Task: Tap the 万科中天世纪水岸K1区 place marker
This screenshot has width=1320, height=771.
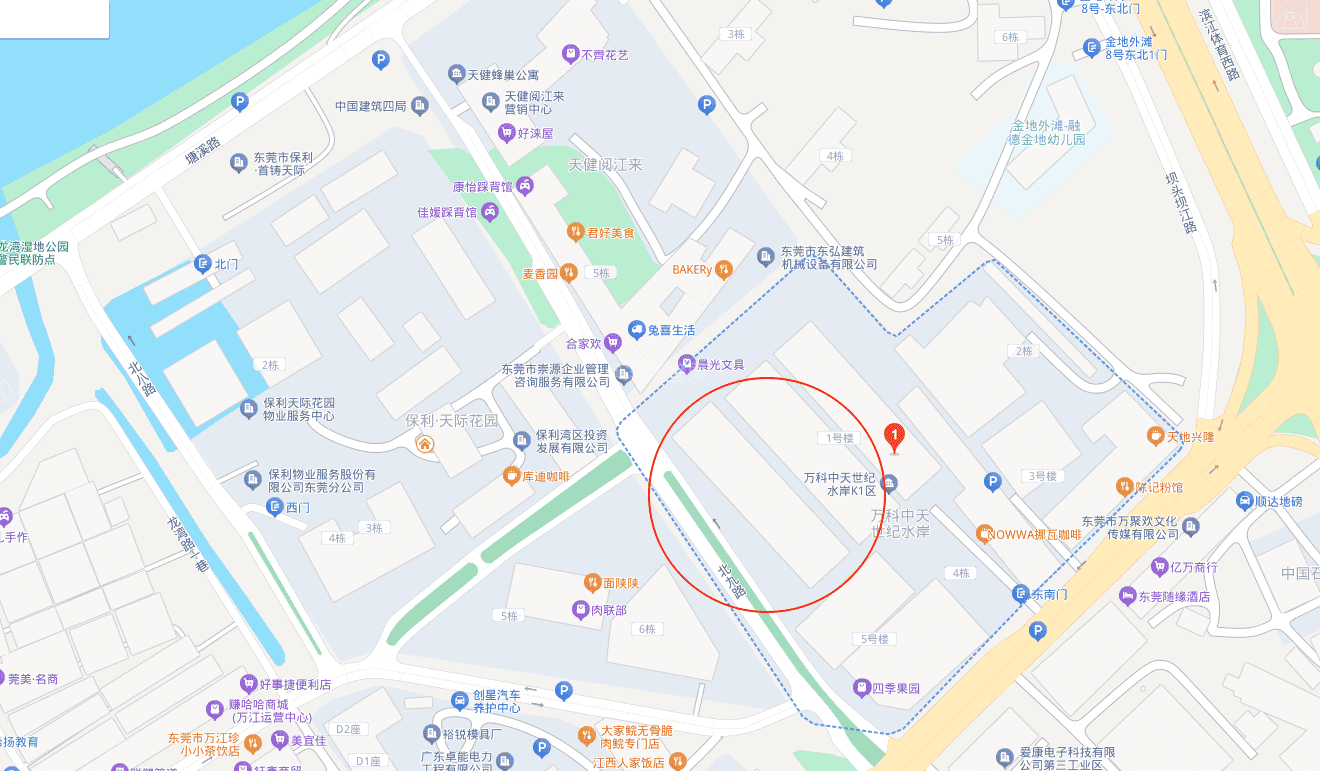Action: click(890, 484)
